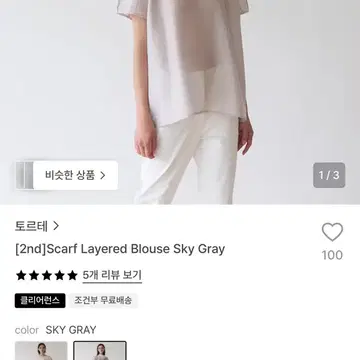Open the 토르테 brand page
The image size is (360, 360).
pos(37,226)
